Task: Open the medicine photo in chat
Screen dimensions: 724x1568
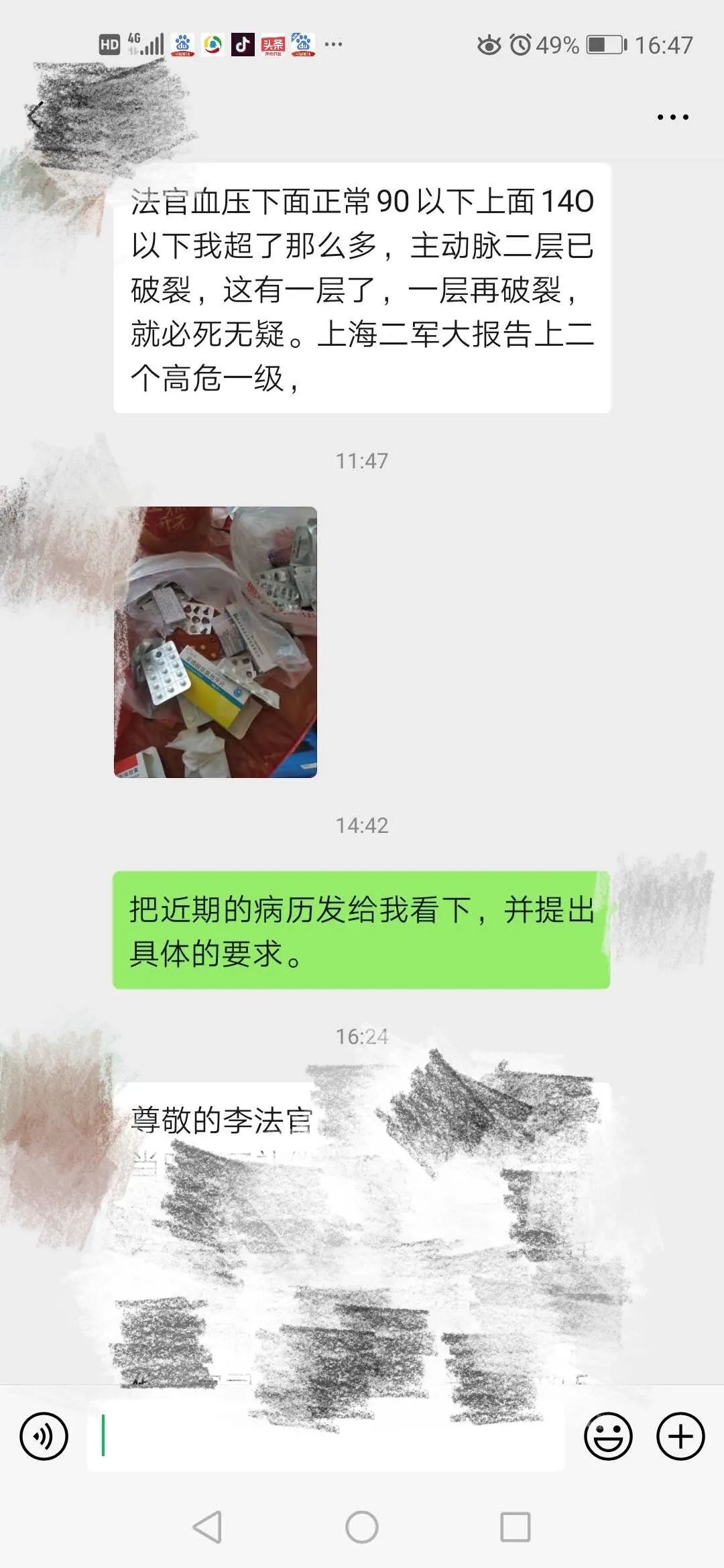Action: (215, 642)
